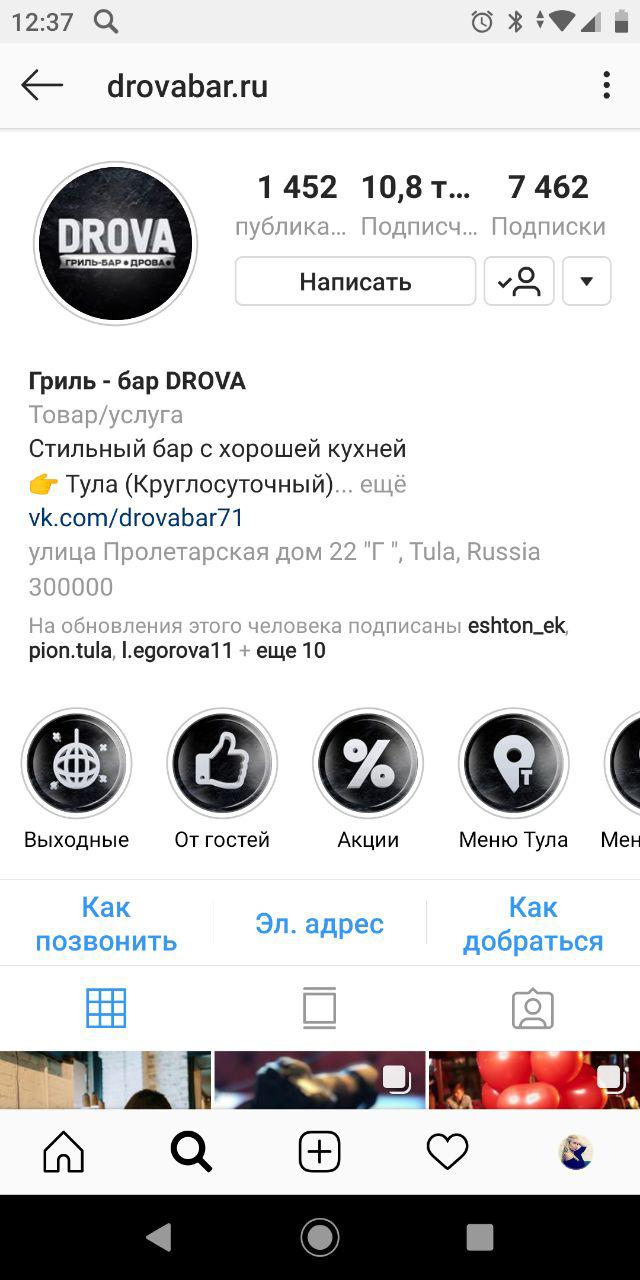Tap Как позвонить to call
The width and height of the screenshot is (640, 1280).
tap(106, 923)
